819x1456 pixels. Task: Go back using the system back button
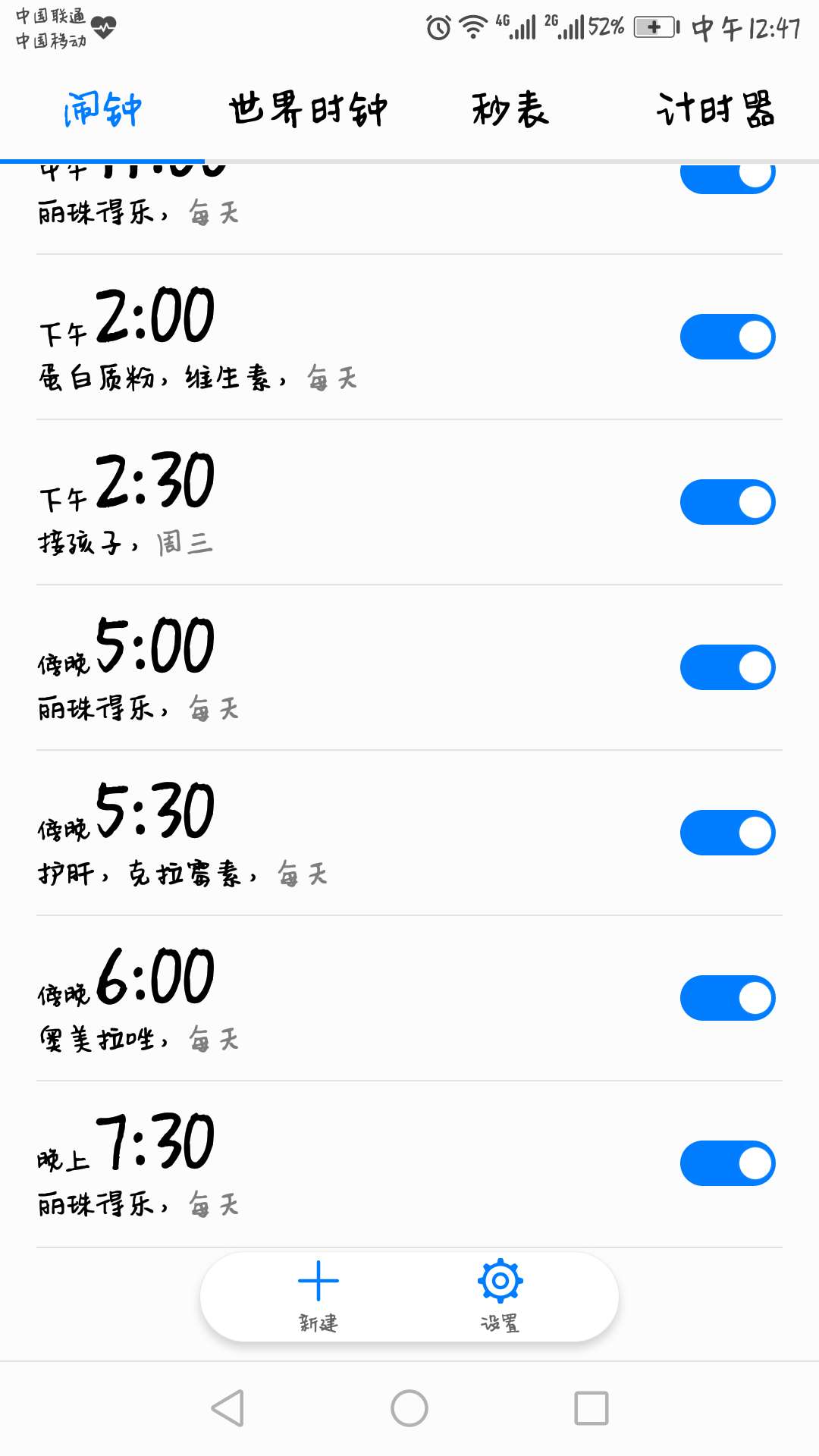pyautogui.click(x=227, y=1408)
